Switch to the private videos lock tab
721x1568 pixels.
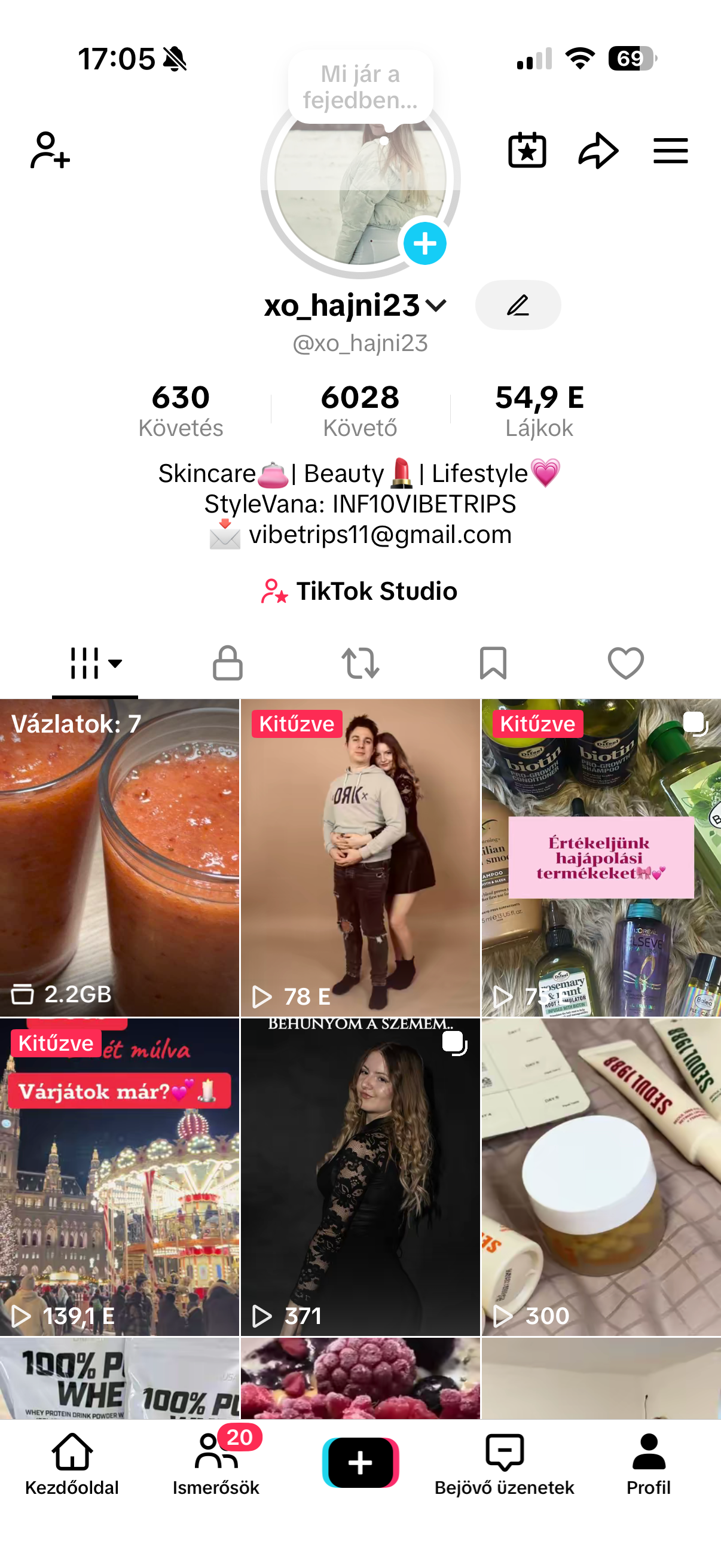(x=228, y=662)
